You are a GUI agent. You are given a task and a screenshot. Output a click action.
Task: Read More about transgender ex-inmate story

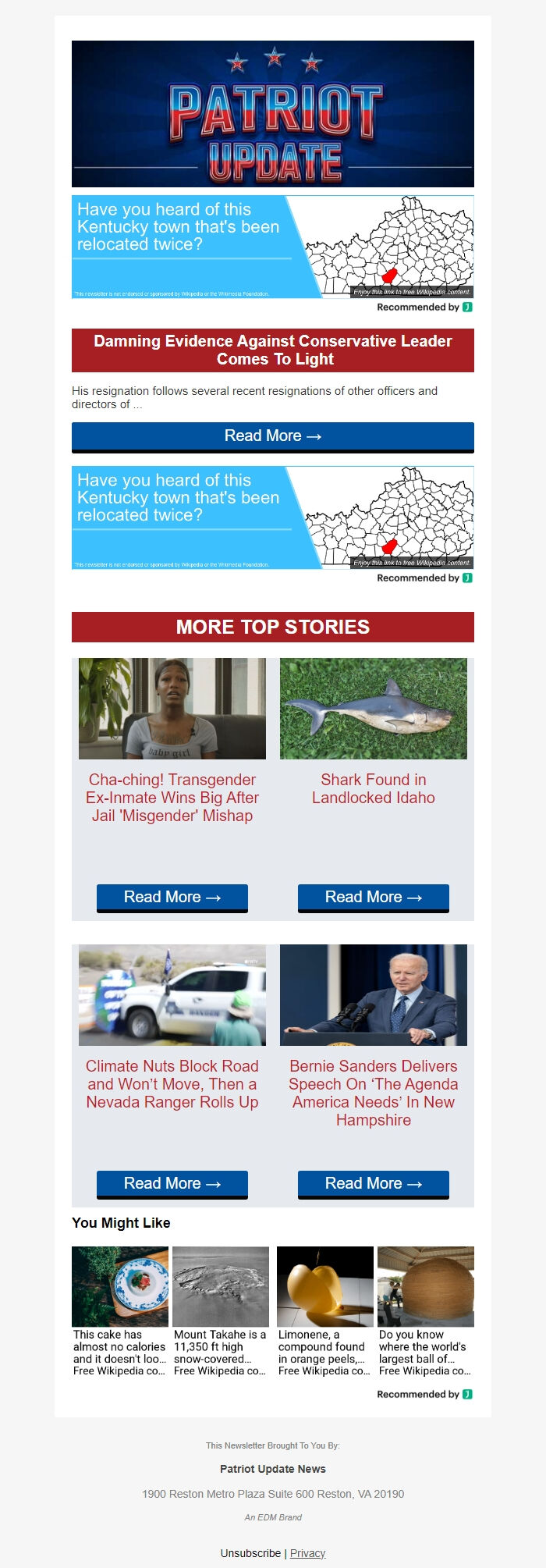tap(172, 898)
